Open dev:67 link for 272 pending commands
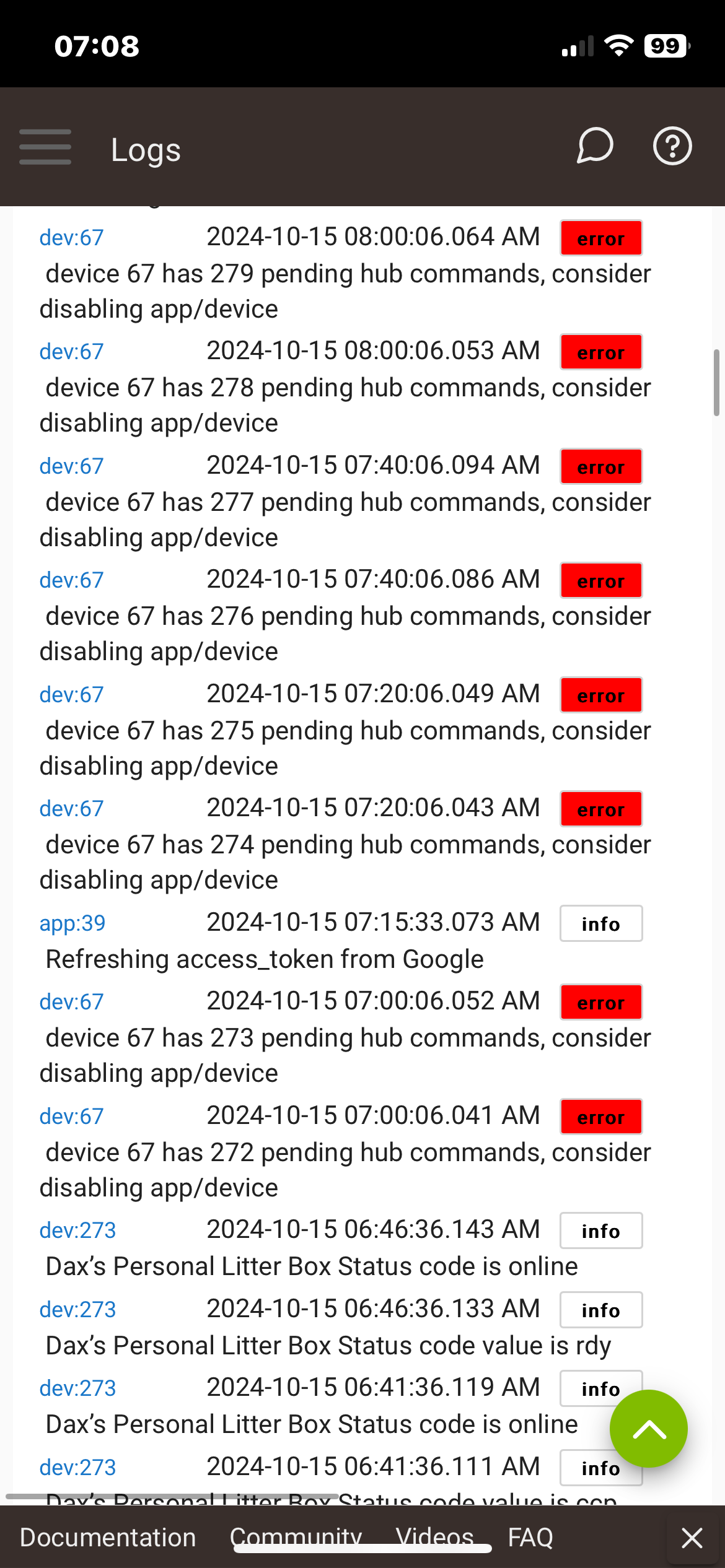Viewport: 725px width, 1568px height. pos(71,1117)
